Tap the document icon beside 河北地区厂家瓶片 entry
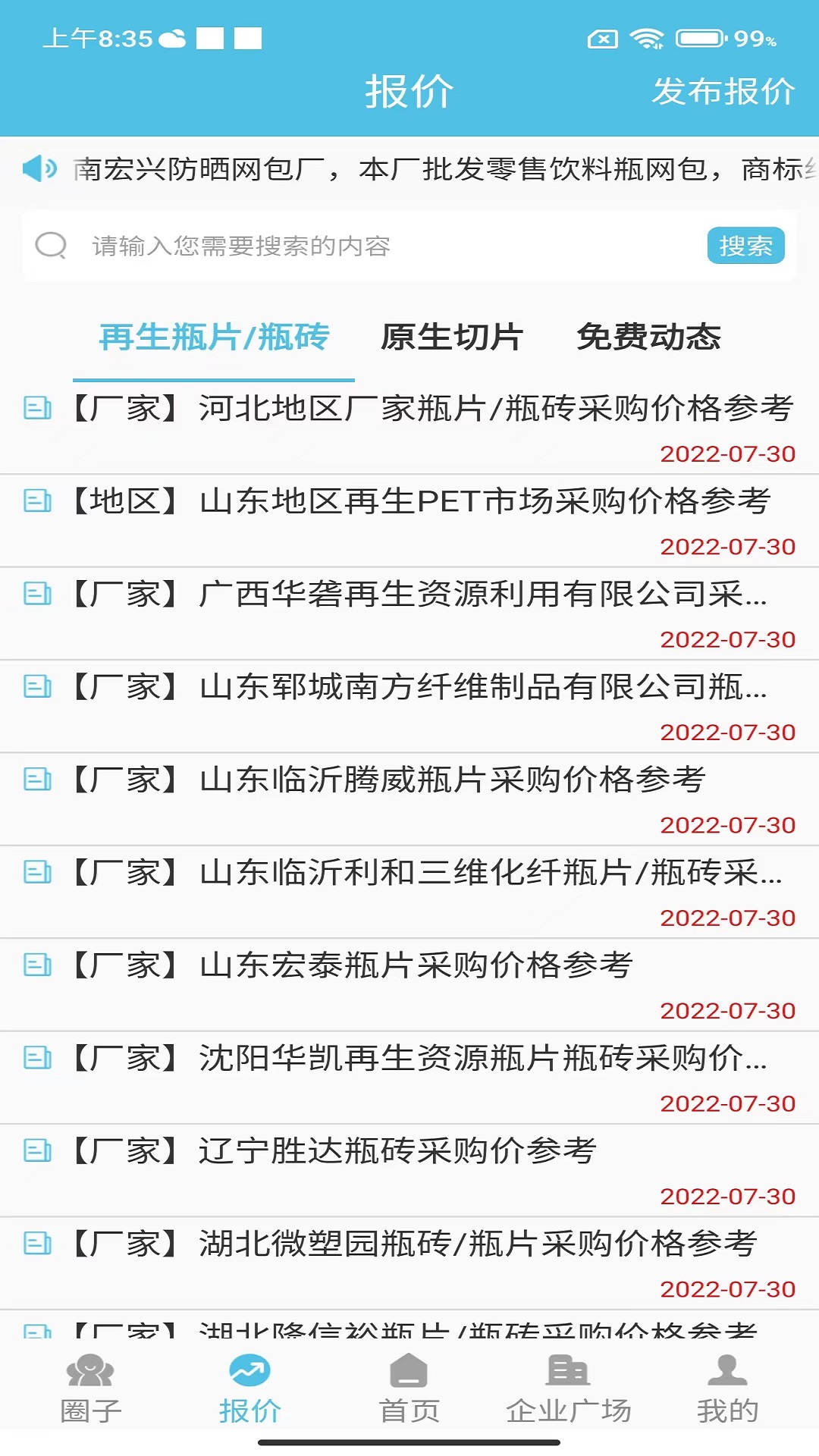This screenshot has width=819, height=1456. [x=38, y=409]
